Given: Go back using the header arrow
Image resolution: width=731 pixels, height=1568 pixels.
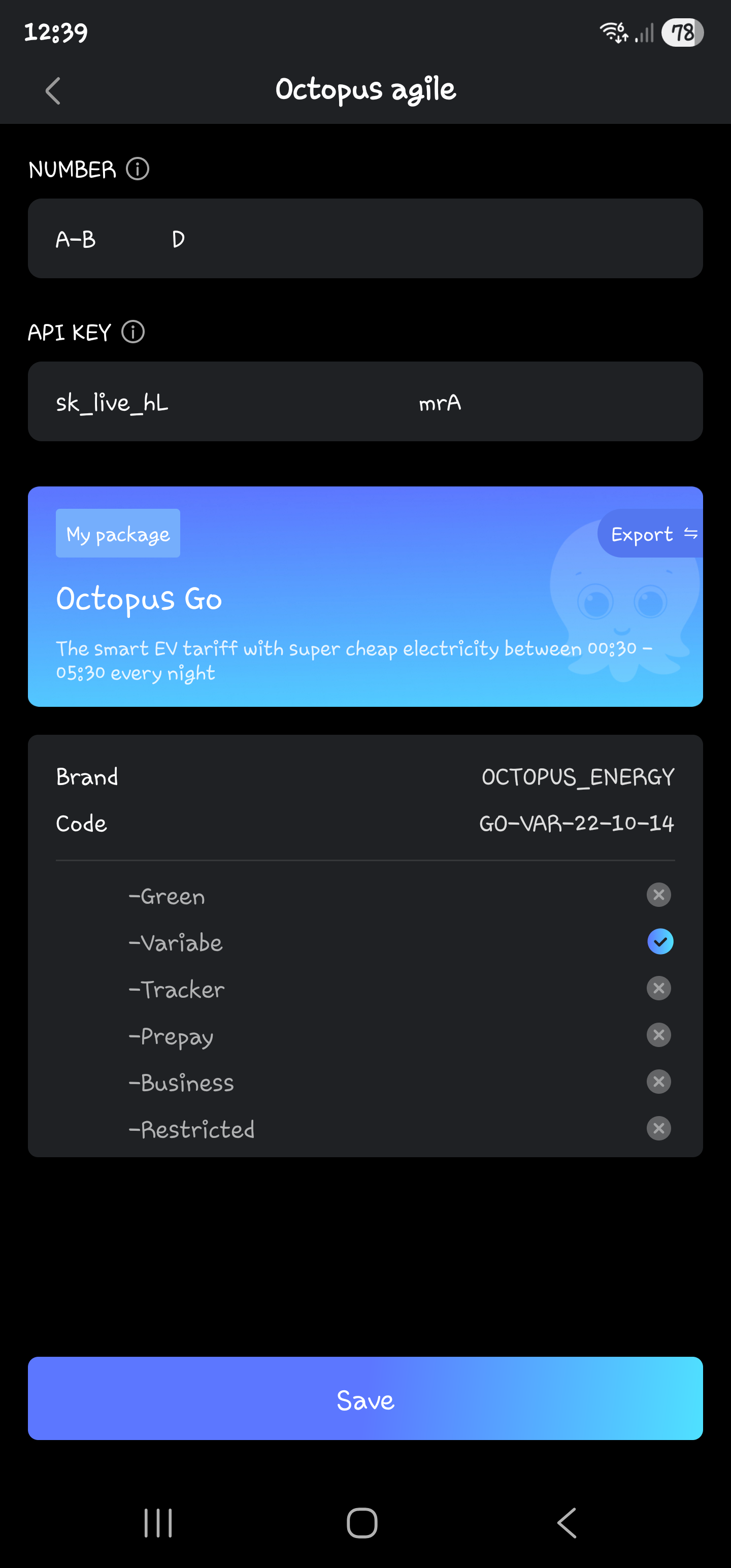Looking at the screenshot, I should coord(53,91).
